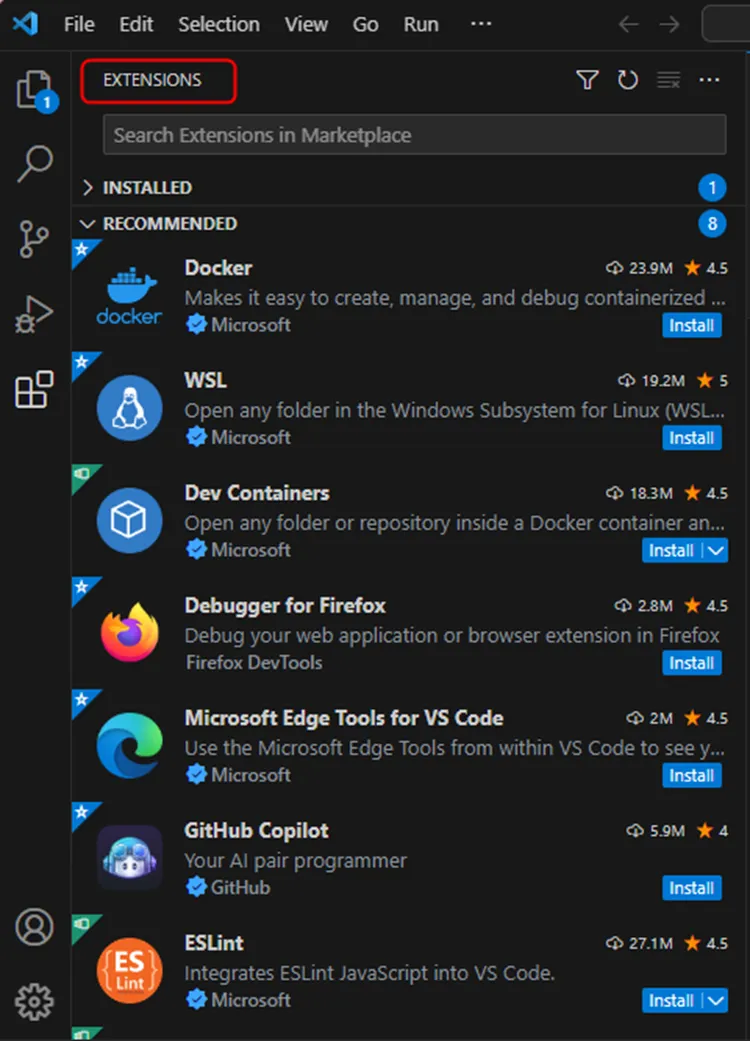
Task: Refresh the extensions list
Action: tap(628, 80)
